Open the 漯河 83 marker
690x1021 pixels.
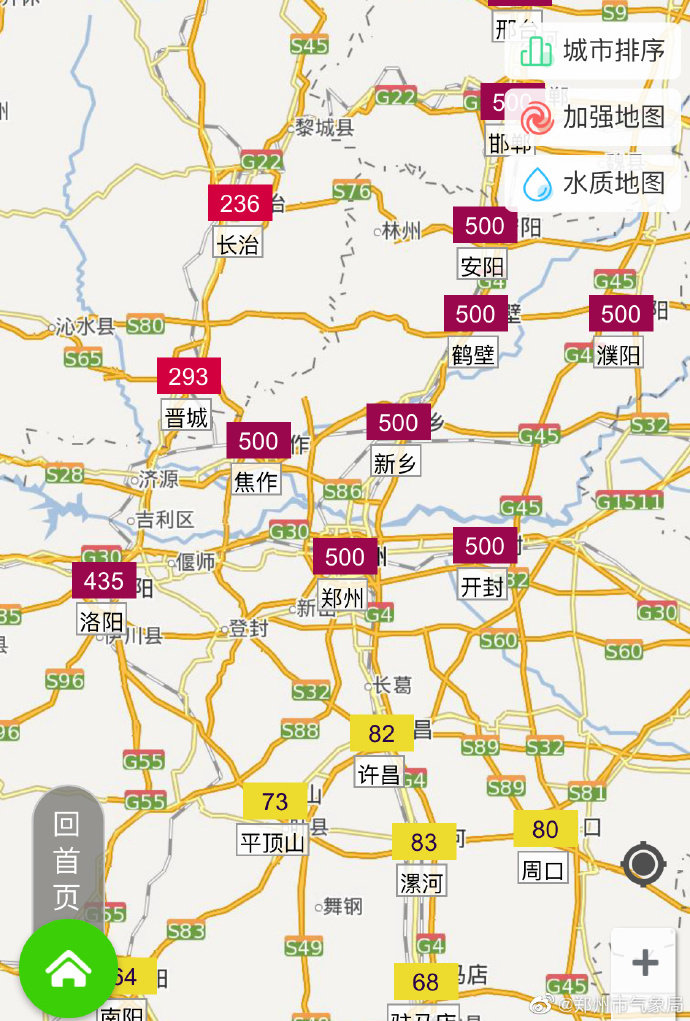tap(424, 842)
